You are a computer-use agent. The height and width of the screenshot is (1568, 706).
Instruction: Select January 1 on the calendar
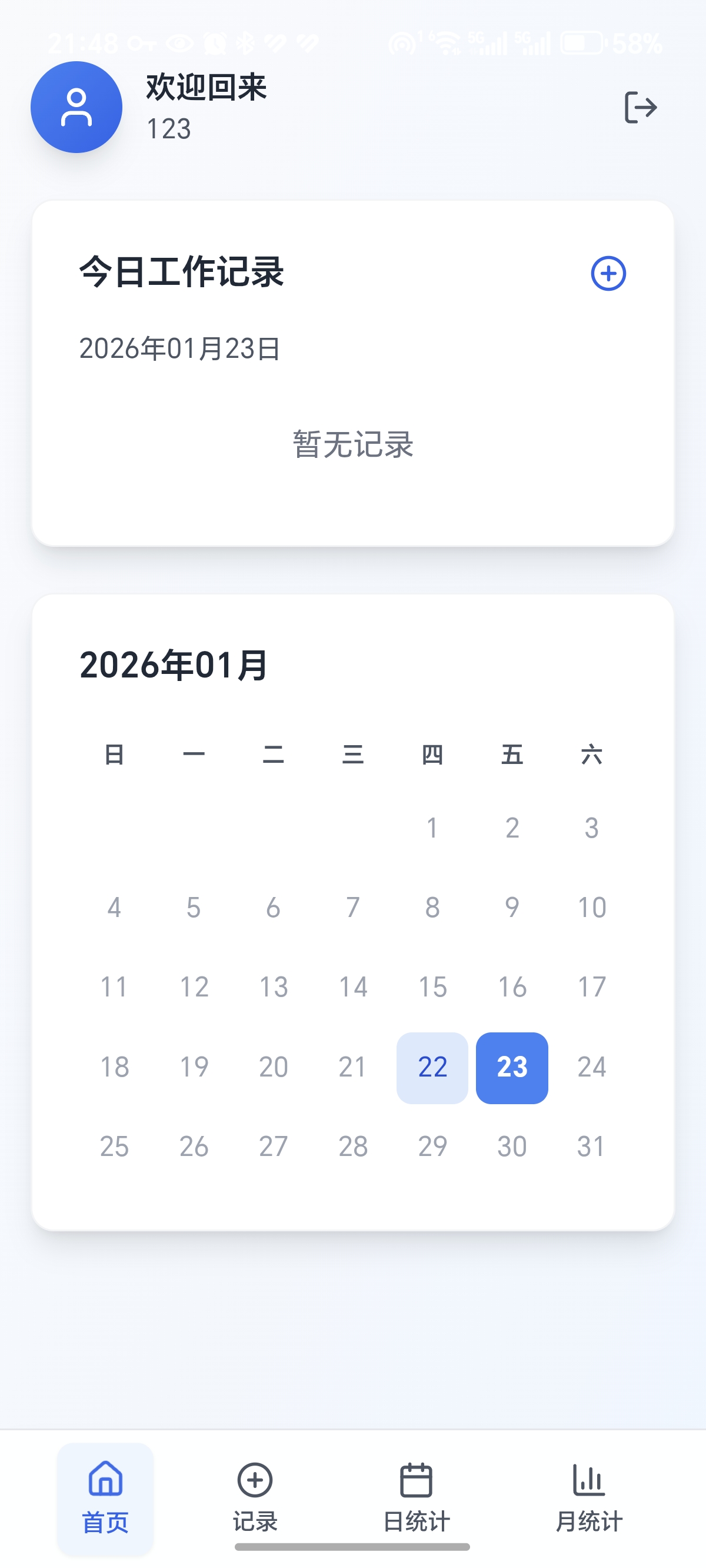pyautogui.click(x=432, y=826)
